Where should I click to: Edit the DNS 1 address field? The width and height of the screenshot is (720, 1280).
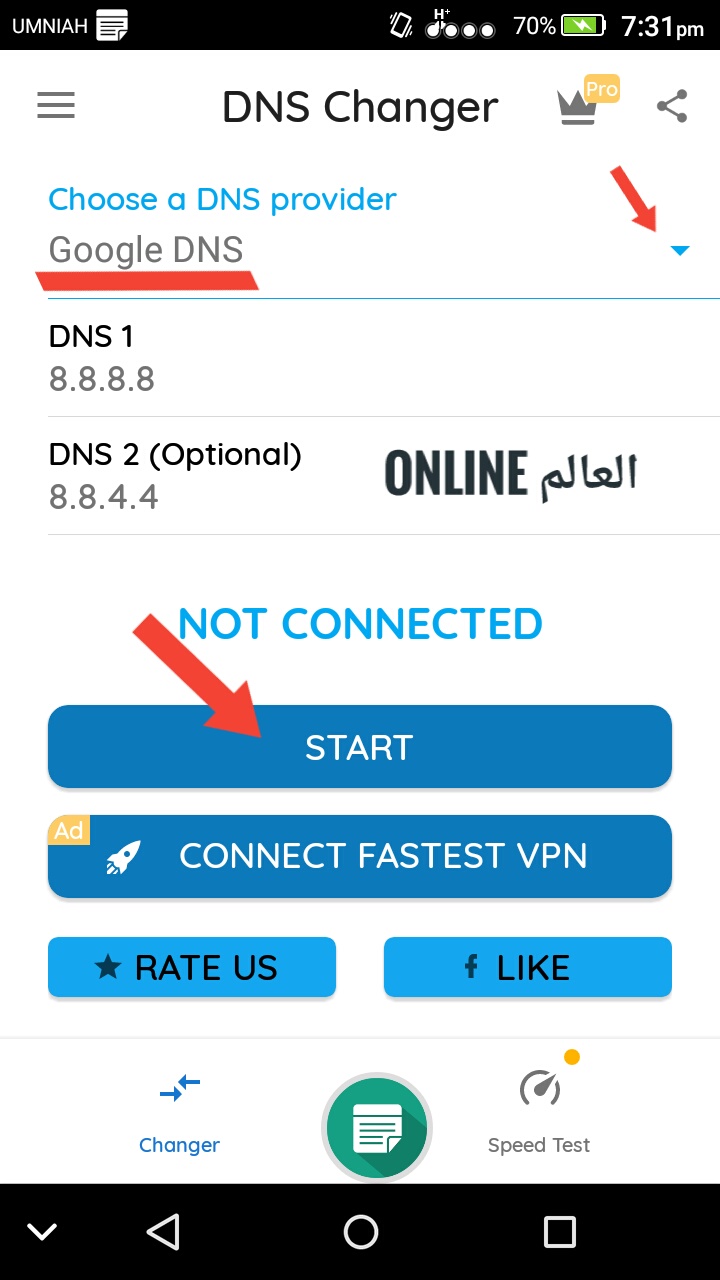pos(384,358)
